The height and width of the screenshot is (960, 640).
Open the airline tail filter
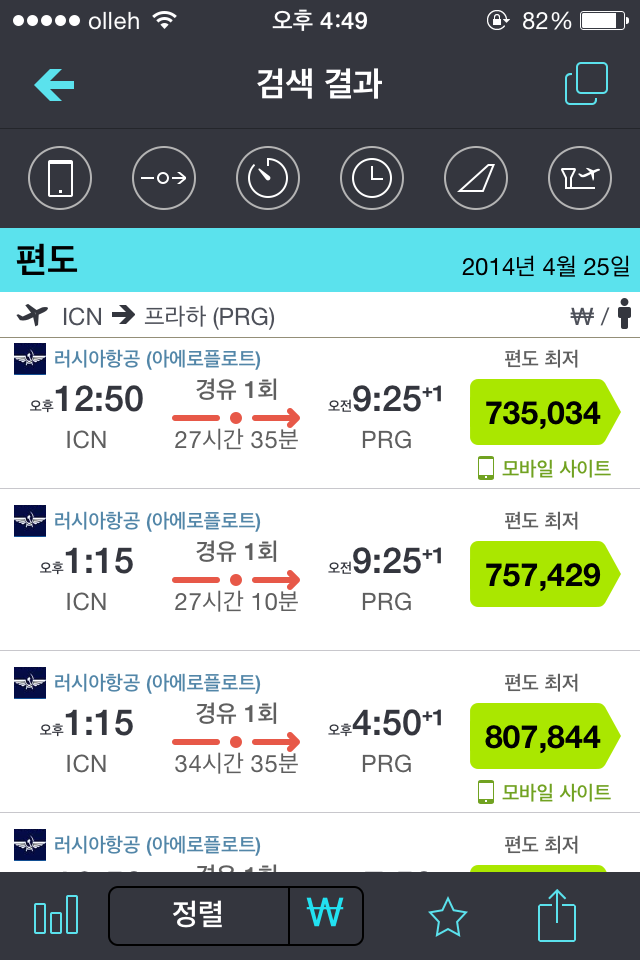(476, 179)
